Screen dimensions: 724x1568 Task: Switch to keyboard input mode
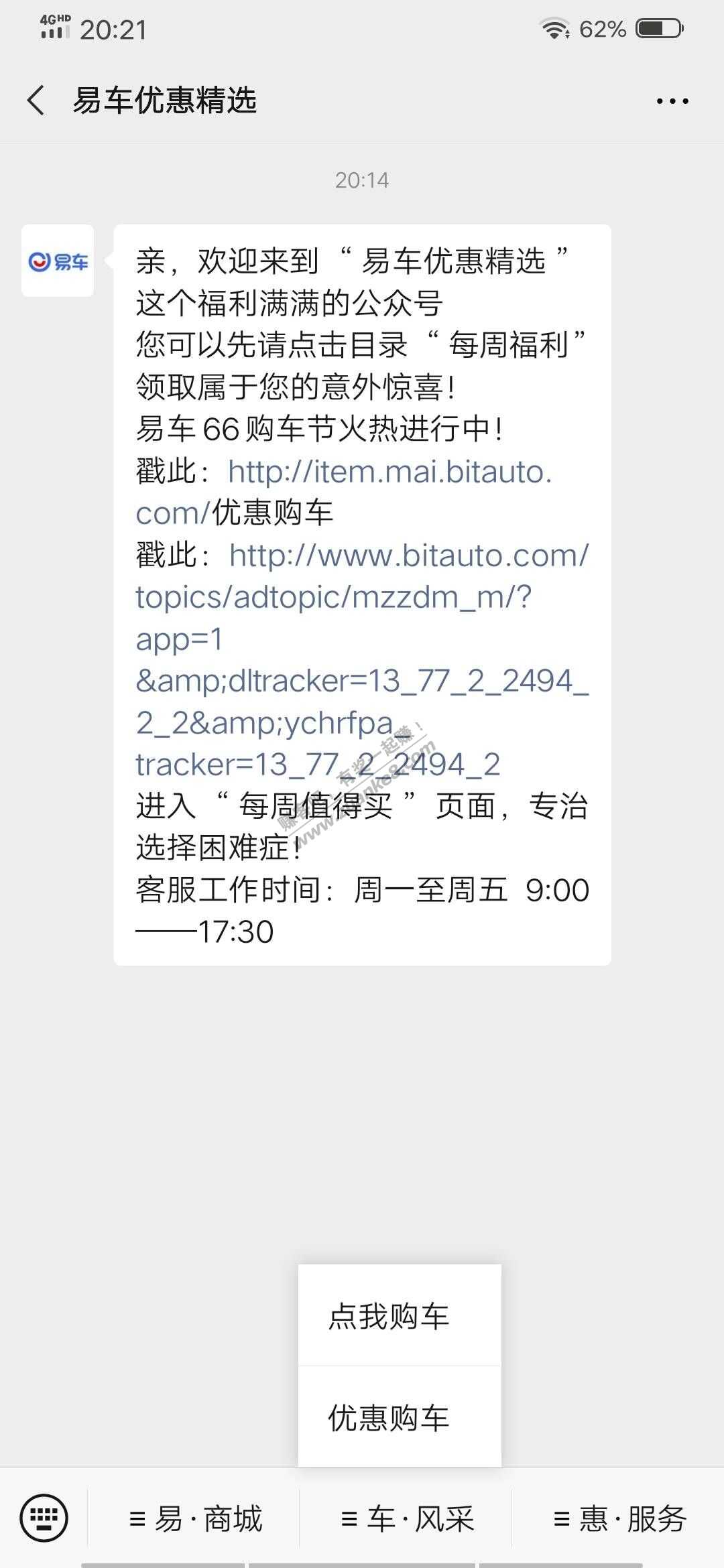pos(44,1518)
